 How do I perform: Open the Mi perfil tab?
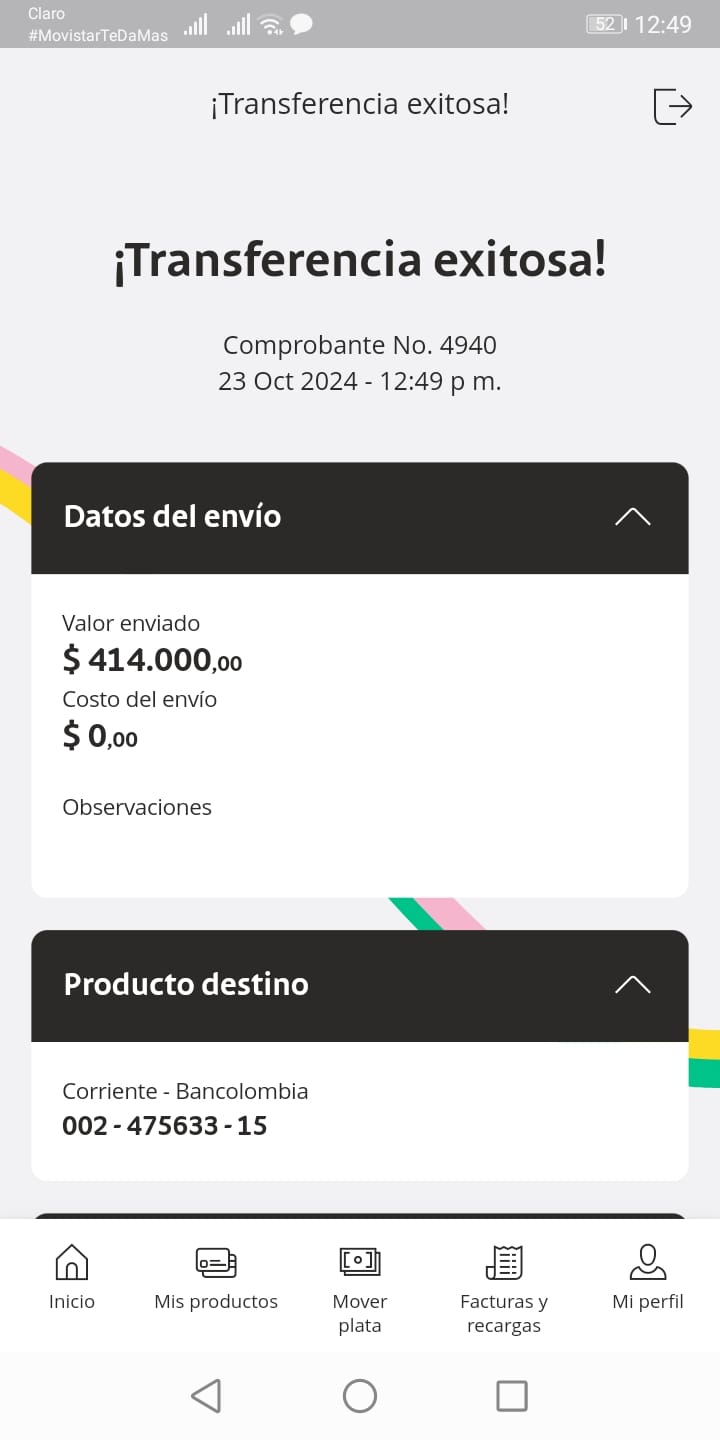pos(648,1277)
